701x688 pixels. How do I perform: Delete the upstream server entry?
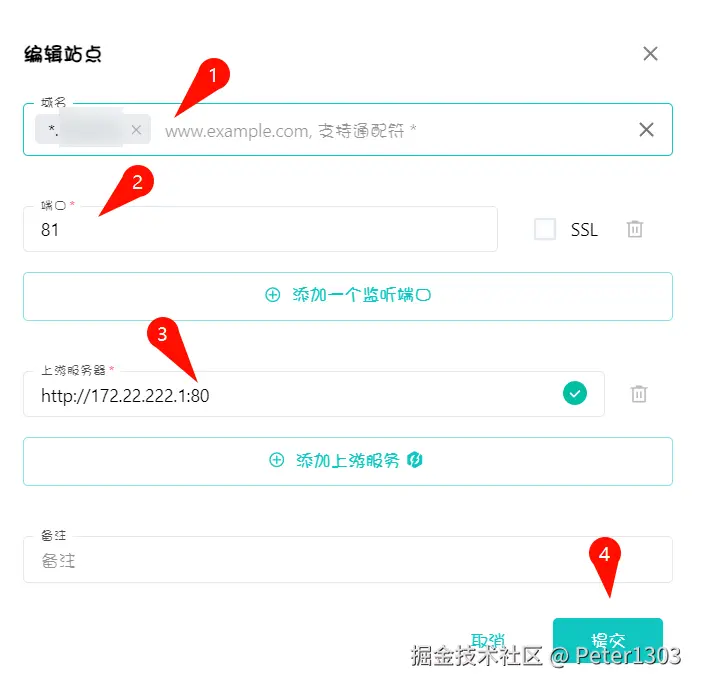pyautogui.click(x=639, y=395)
